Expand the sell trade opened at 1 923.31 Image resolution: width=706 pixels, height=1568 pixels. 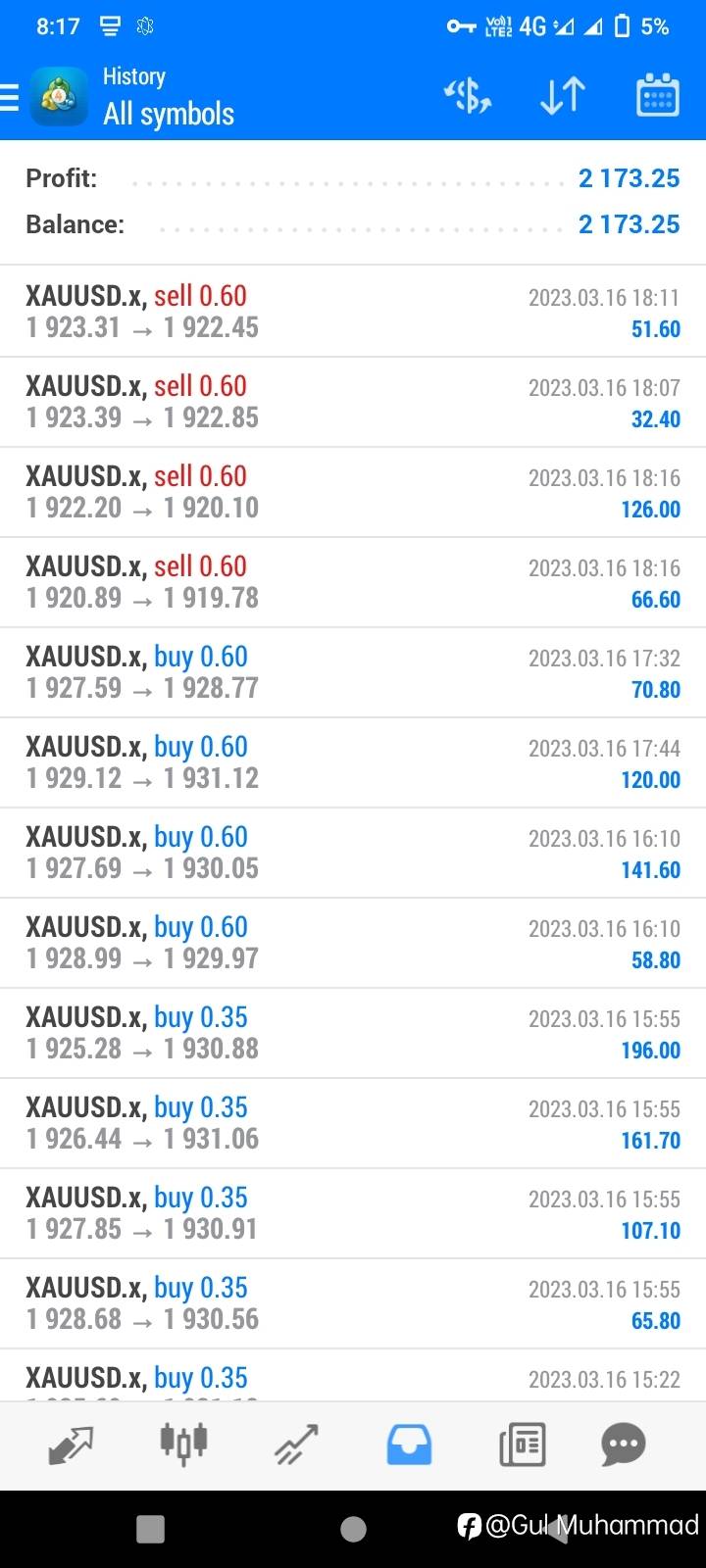[x=353, y=312]
